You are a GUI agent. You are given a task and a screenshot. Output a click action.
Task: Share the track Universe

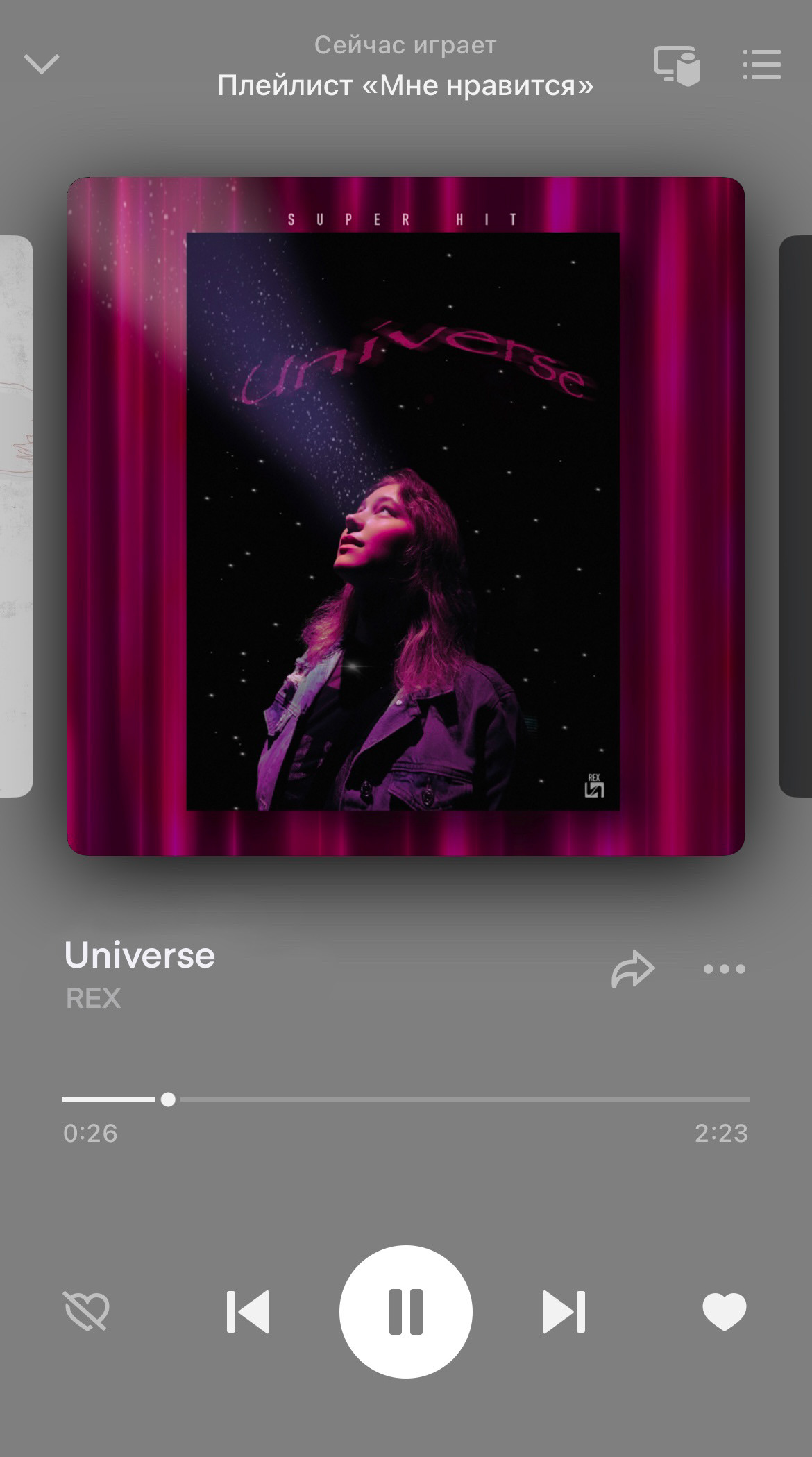tap(632, 969)
